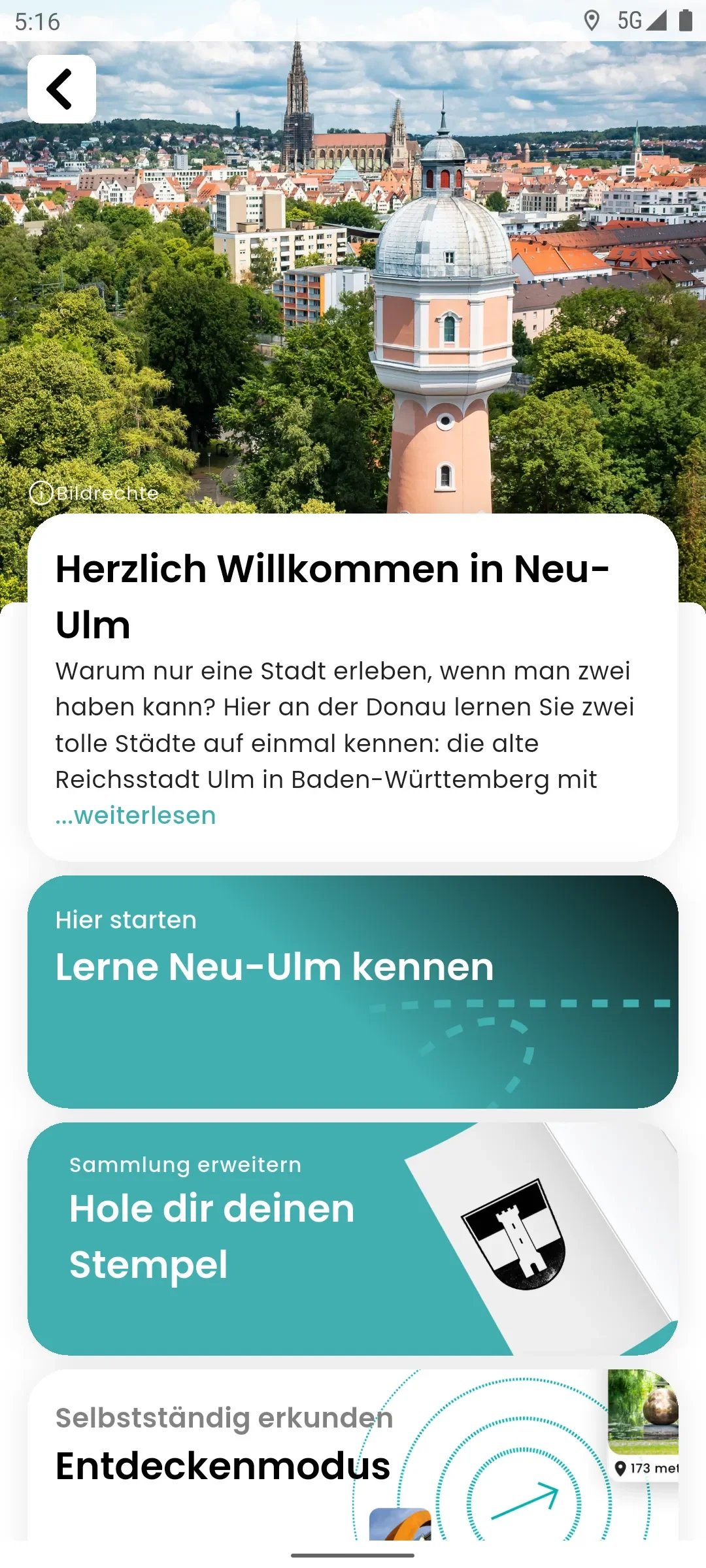Tap the back arrow at top left
Image resolution: width=706 pixels, height=1568 pixels.
(61, 89)
